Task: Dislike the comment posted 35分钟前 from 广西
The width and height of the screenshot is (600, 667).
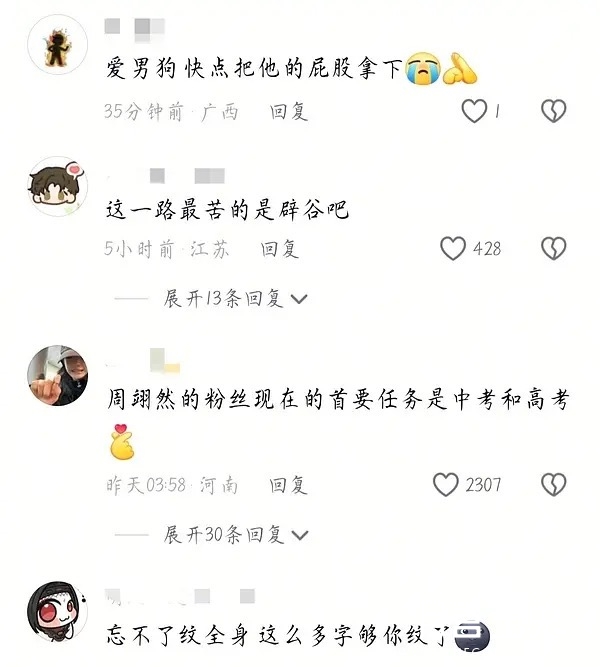Action: point(553,111)
